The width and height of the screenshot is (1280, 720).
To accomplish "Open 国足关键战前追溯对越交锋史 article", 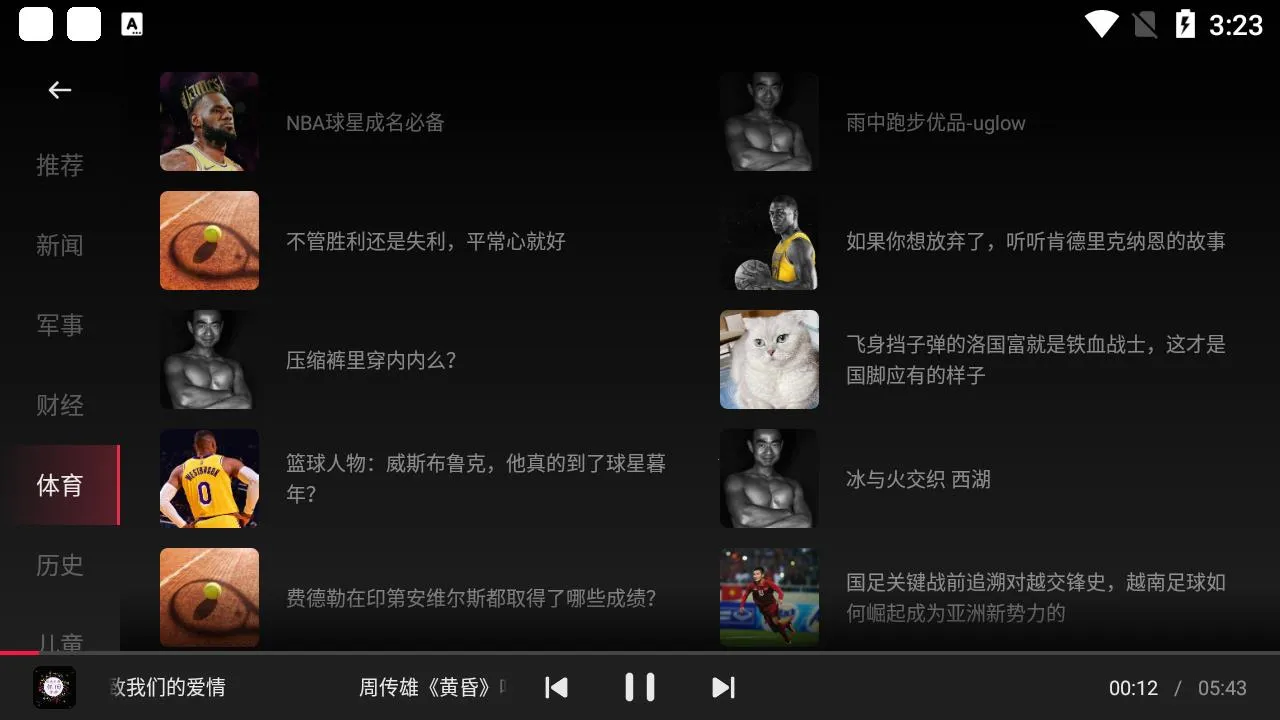I will pyautogui.click(x=1035, y=597).
